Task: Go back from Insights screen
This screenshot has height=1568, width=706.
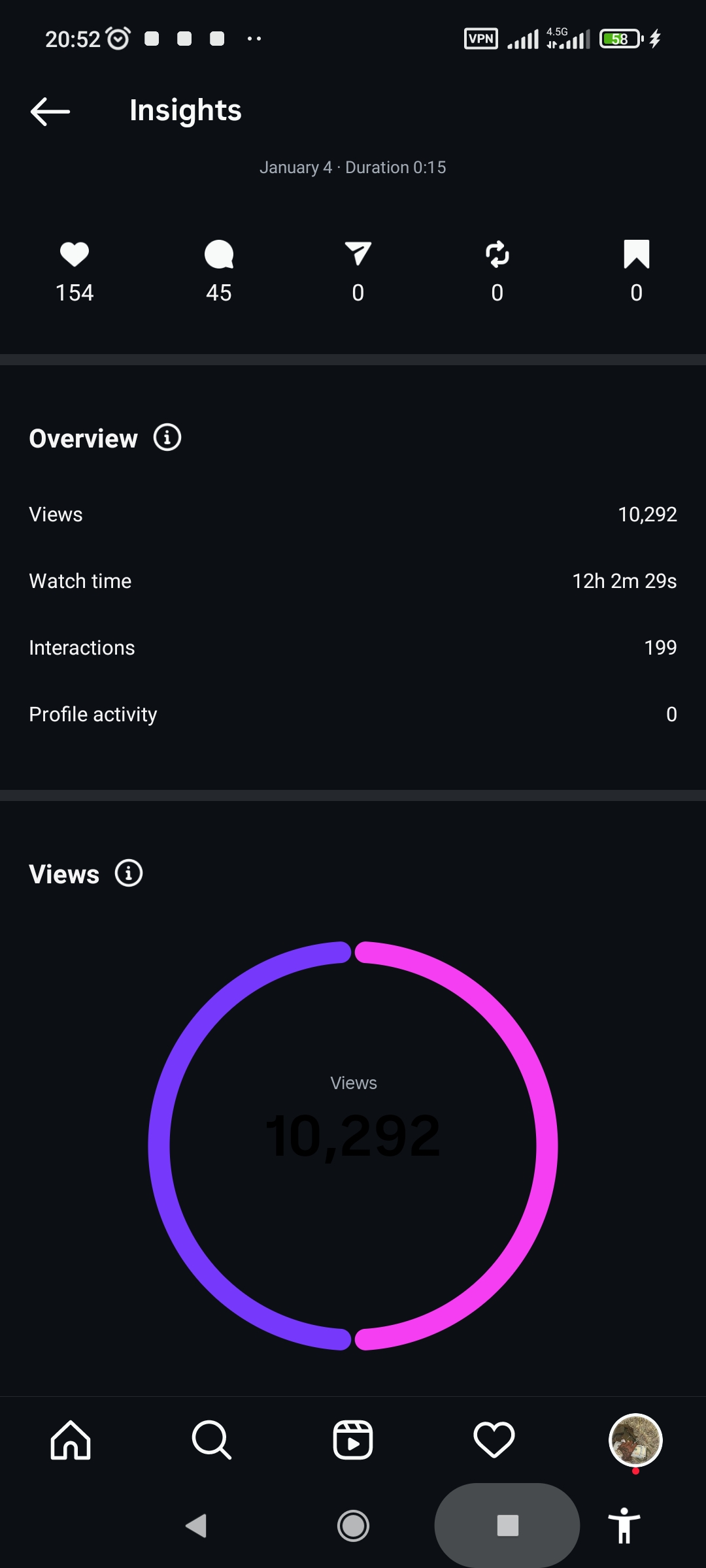Action: (50, 111)
